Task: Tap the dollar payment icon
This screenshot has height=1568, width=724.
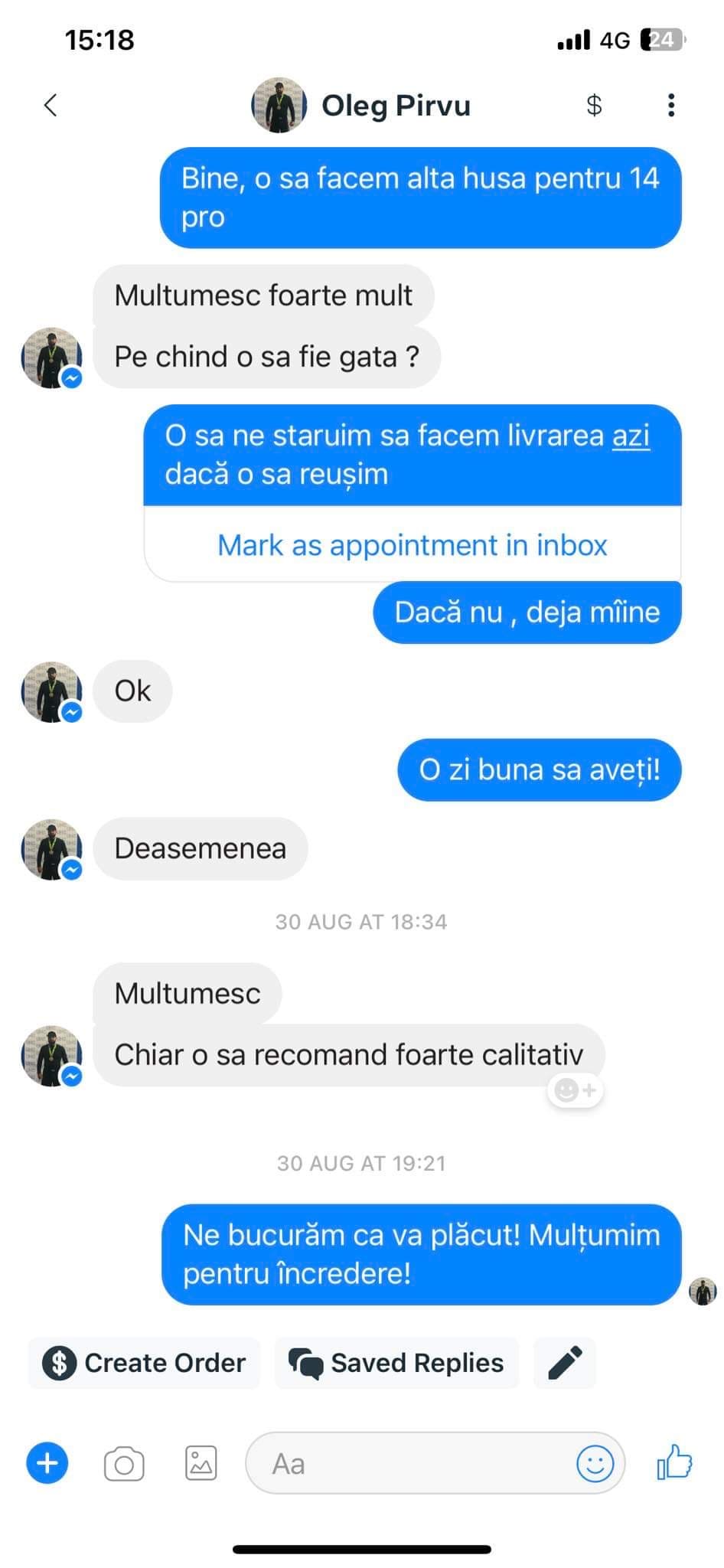Action: (x=594, y=105)
